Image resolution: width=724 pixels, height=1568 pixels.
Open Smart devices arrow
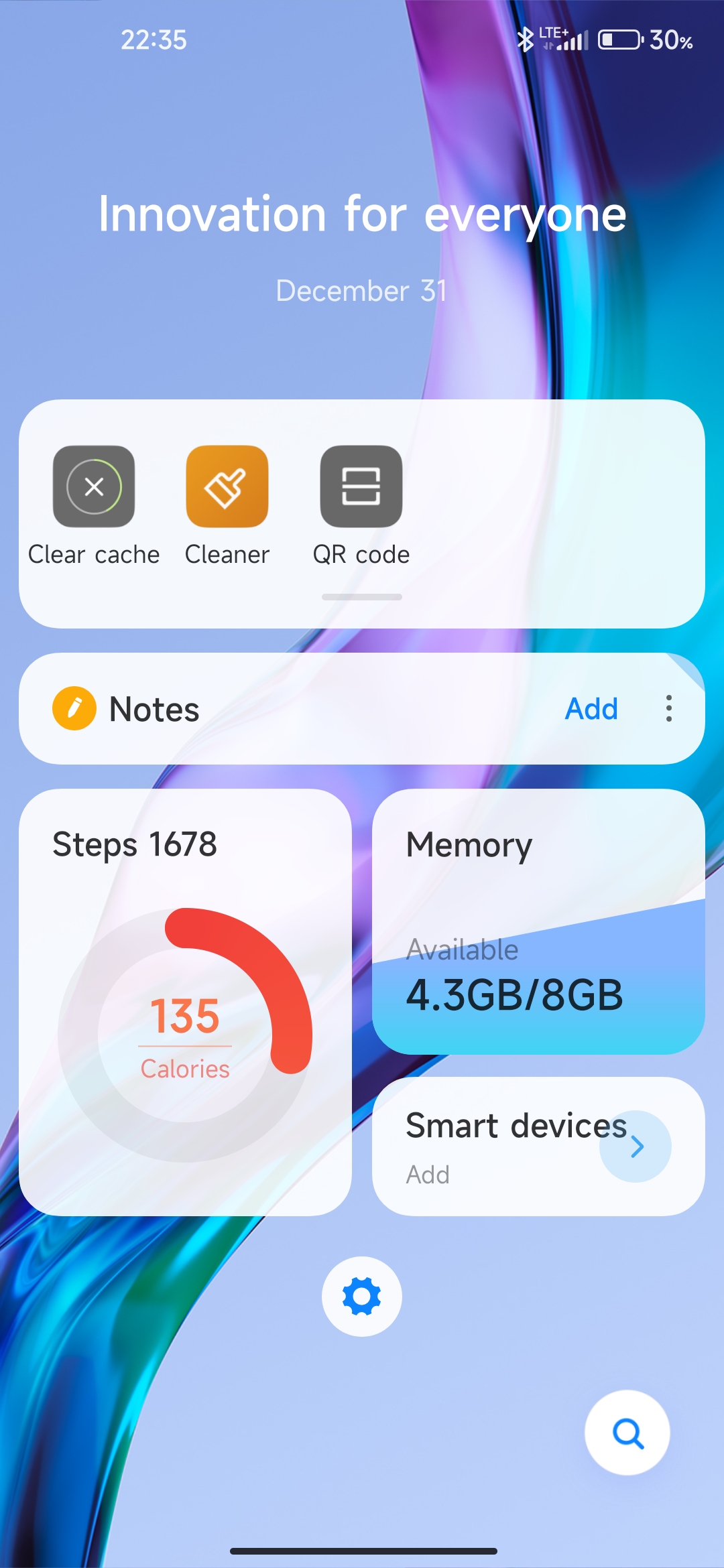coord(636,1147)
